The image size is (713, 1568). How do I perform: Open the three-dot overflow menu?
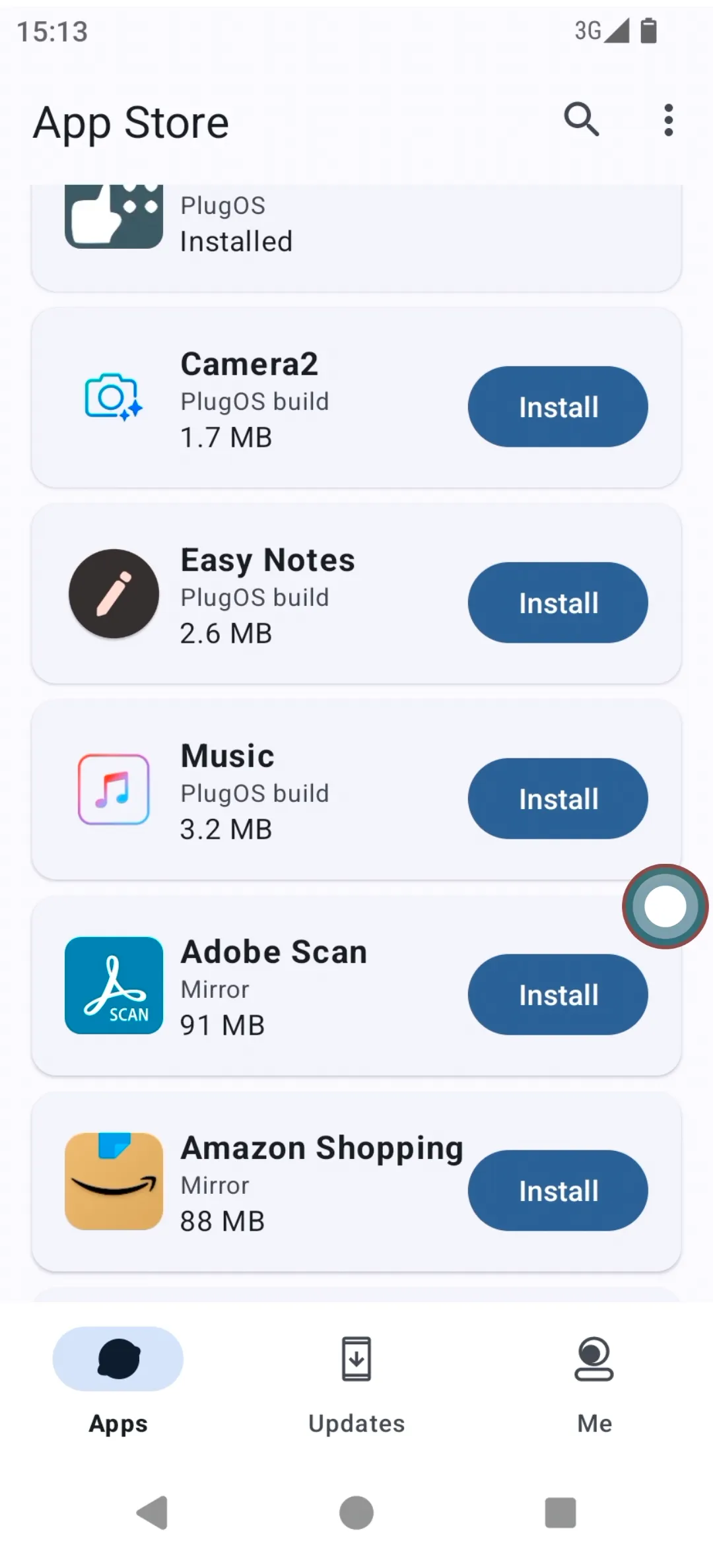pos(668,120)
